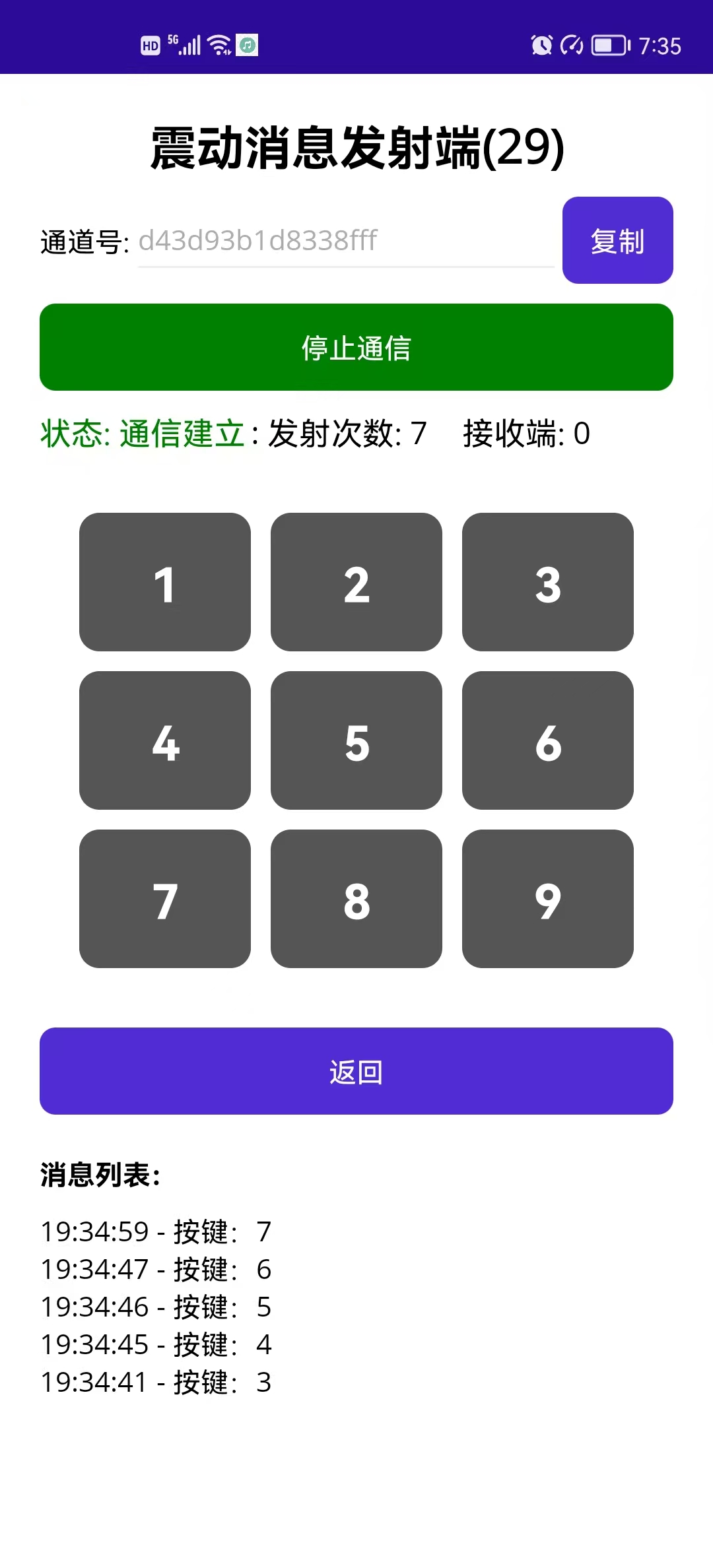Viewport: 713px width, 1568px height.
Task: Send vibration key 2
Action: 356,582
